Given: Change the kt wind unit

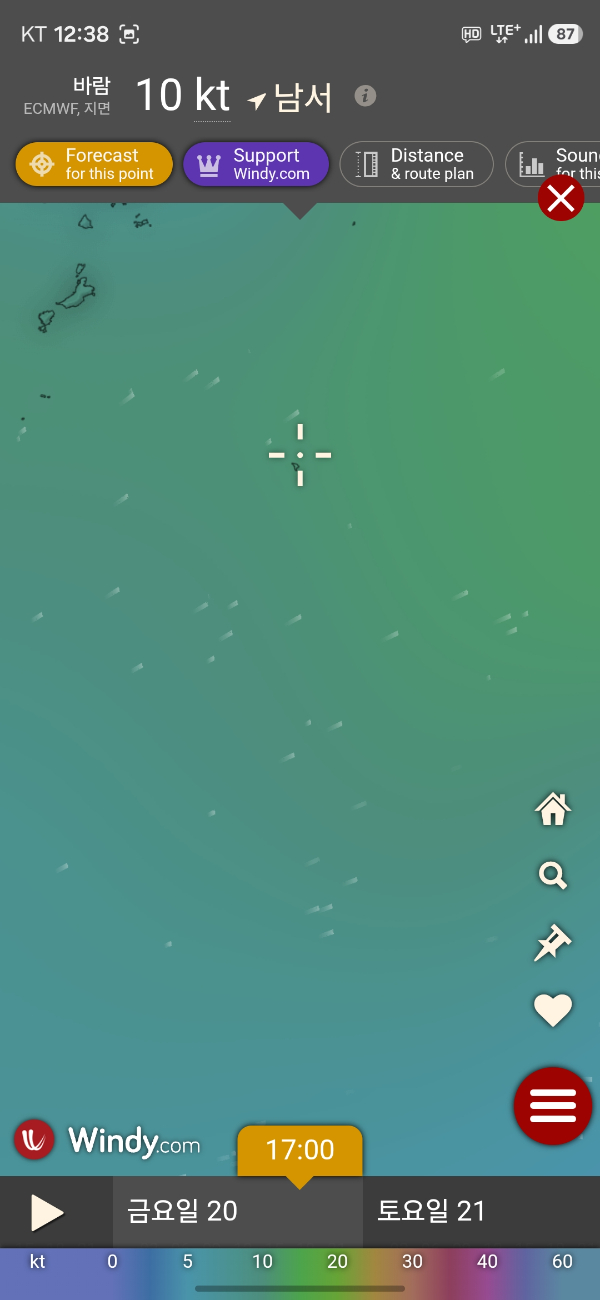Looking at the screenshot, I should 212,96.
